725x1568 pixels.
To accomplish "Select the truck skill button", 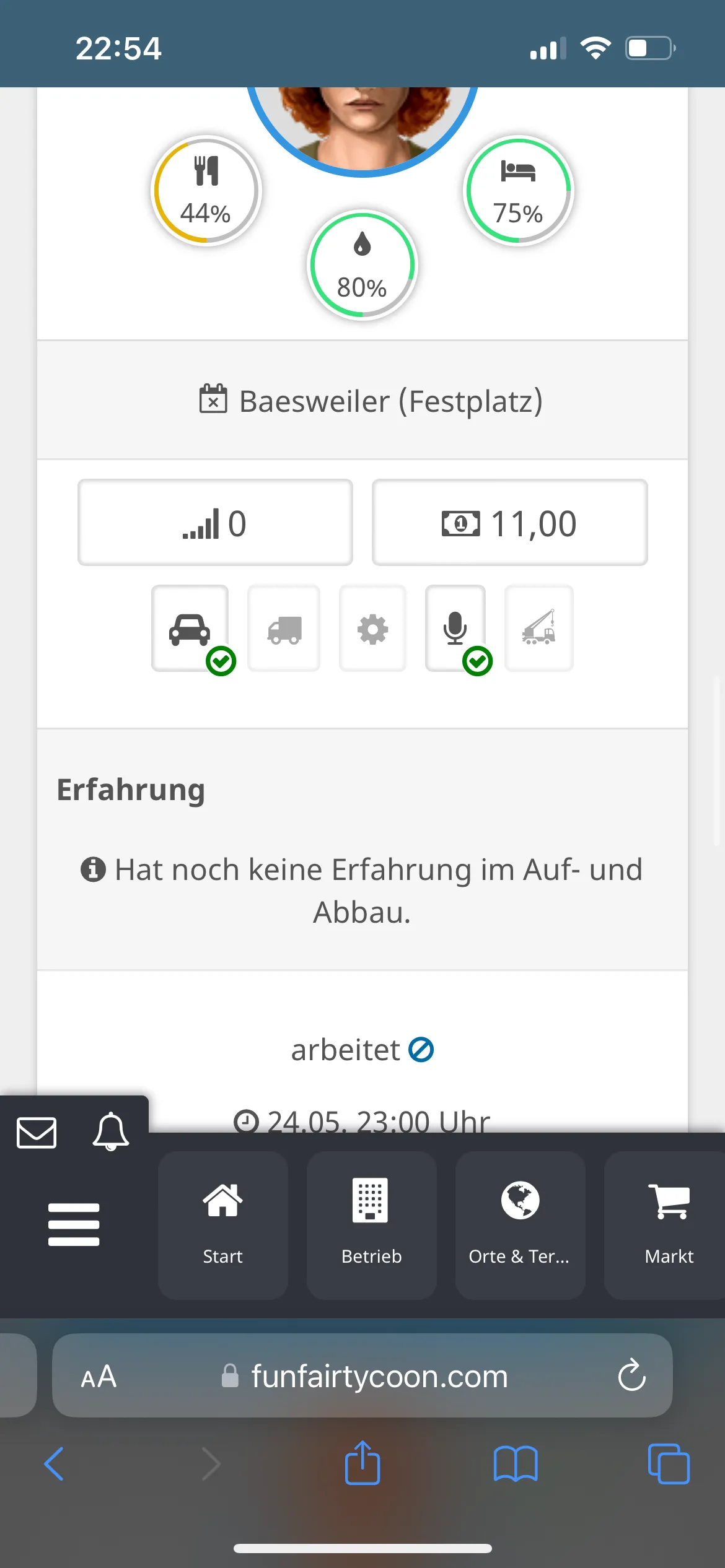I will pyautogui.click(x=284, y=629).
